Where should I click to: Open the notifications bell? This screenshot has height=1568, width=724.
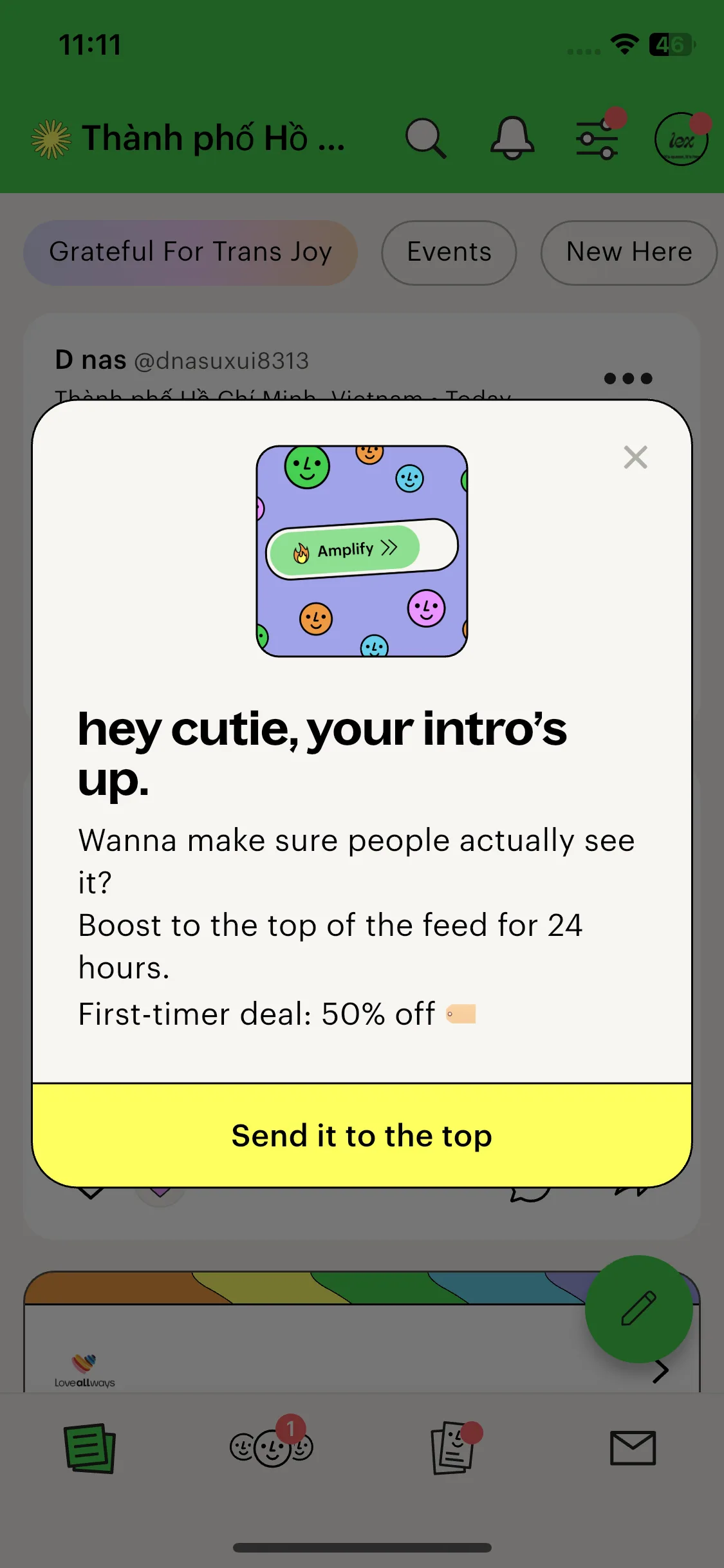click(x=512, y=138)
